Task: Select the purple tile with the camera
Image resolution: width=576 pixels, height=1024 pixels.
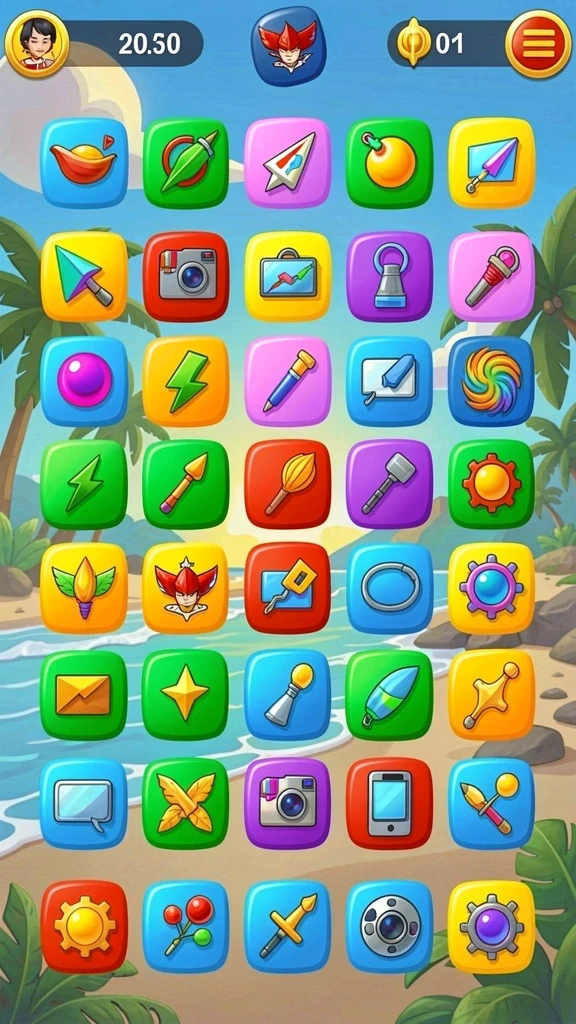Action: (x=288, y=803)
